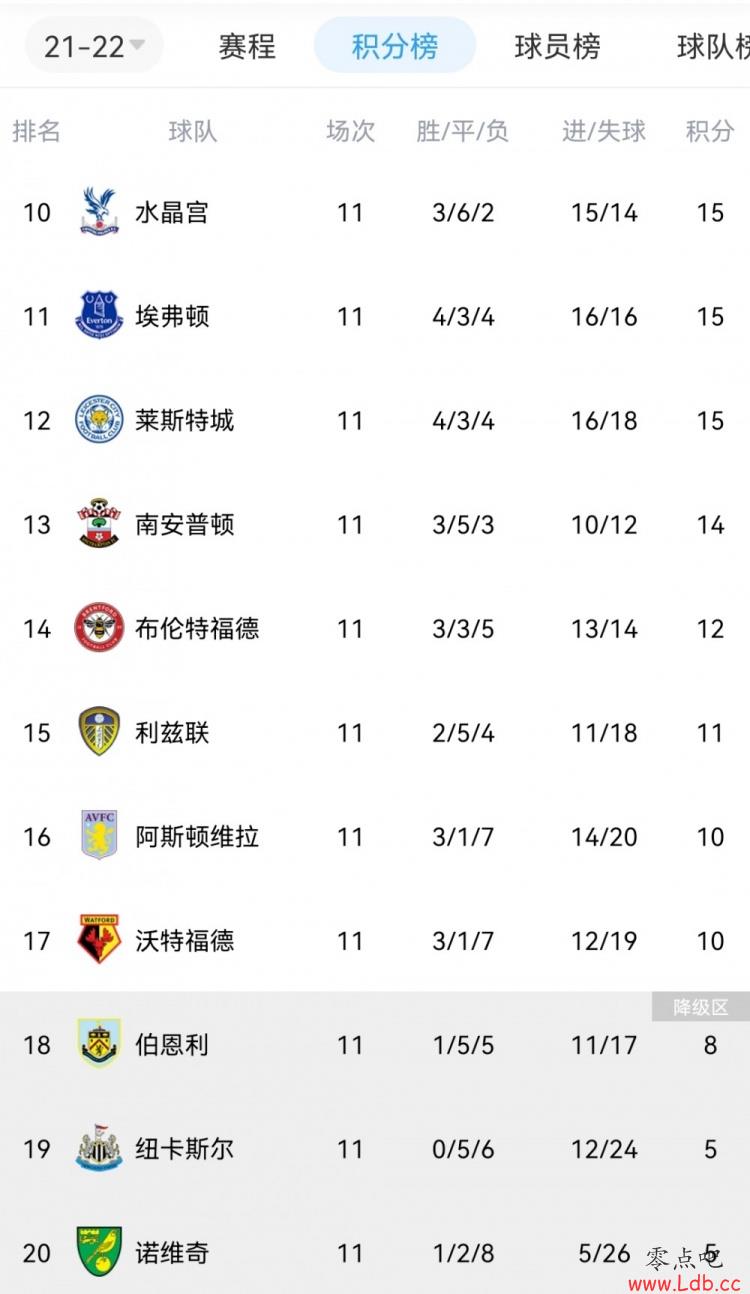Viewport: 750px width, 1294px height.
Task: Open the 纽卡斯尔 team row
Action: tap(375, 1148)
